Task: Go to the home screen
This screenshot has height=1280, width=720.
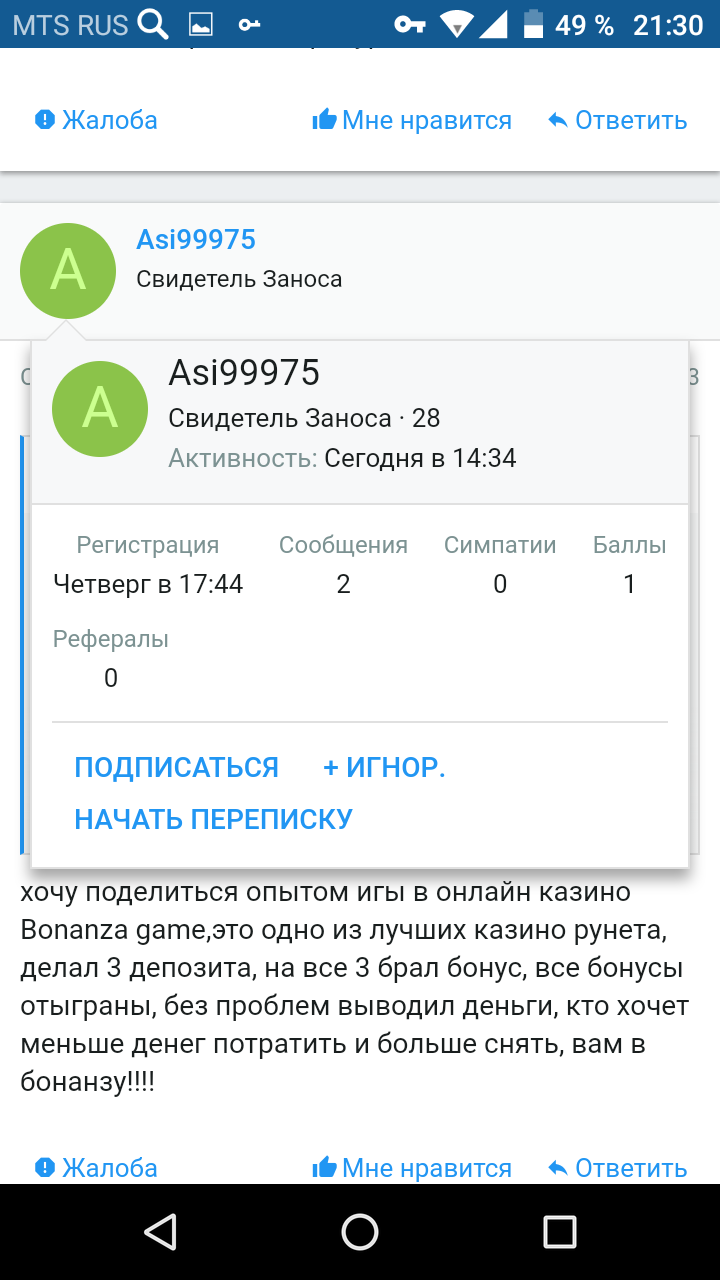Action: 360,1232
